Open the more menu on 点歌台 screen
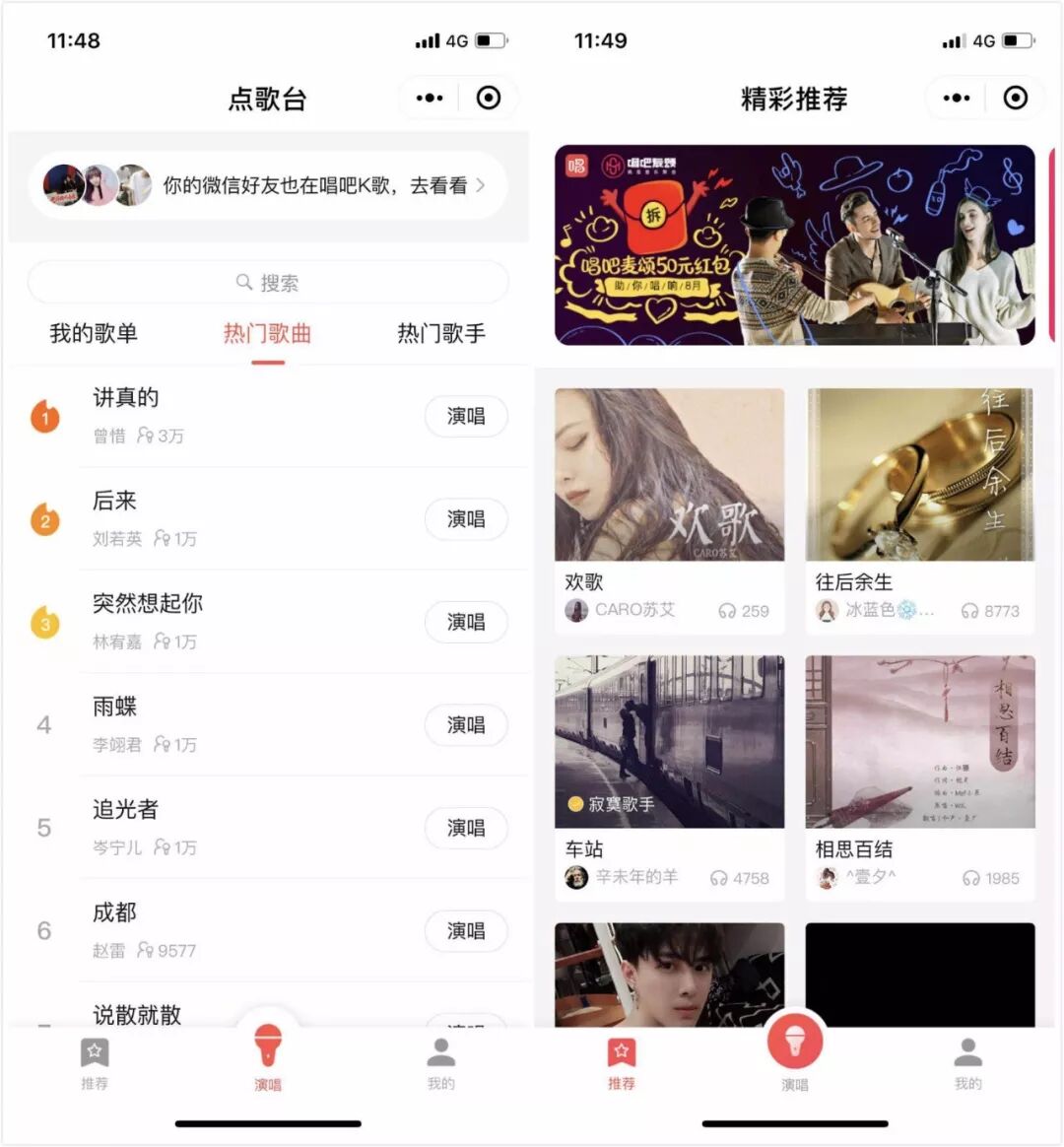Image resolution: width=1064 pixels, height=1147 pixels. pos(430,98)
